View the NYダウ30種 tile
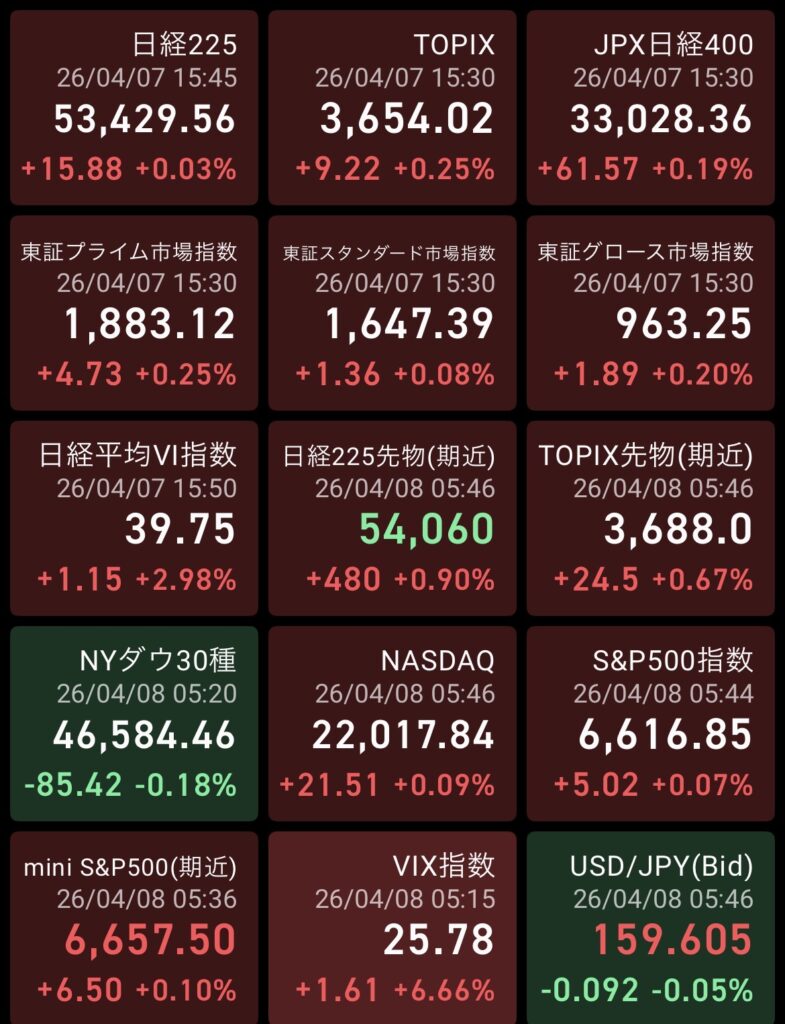This screenshot has height=1024, width=785. tap(134, 724)
